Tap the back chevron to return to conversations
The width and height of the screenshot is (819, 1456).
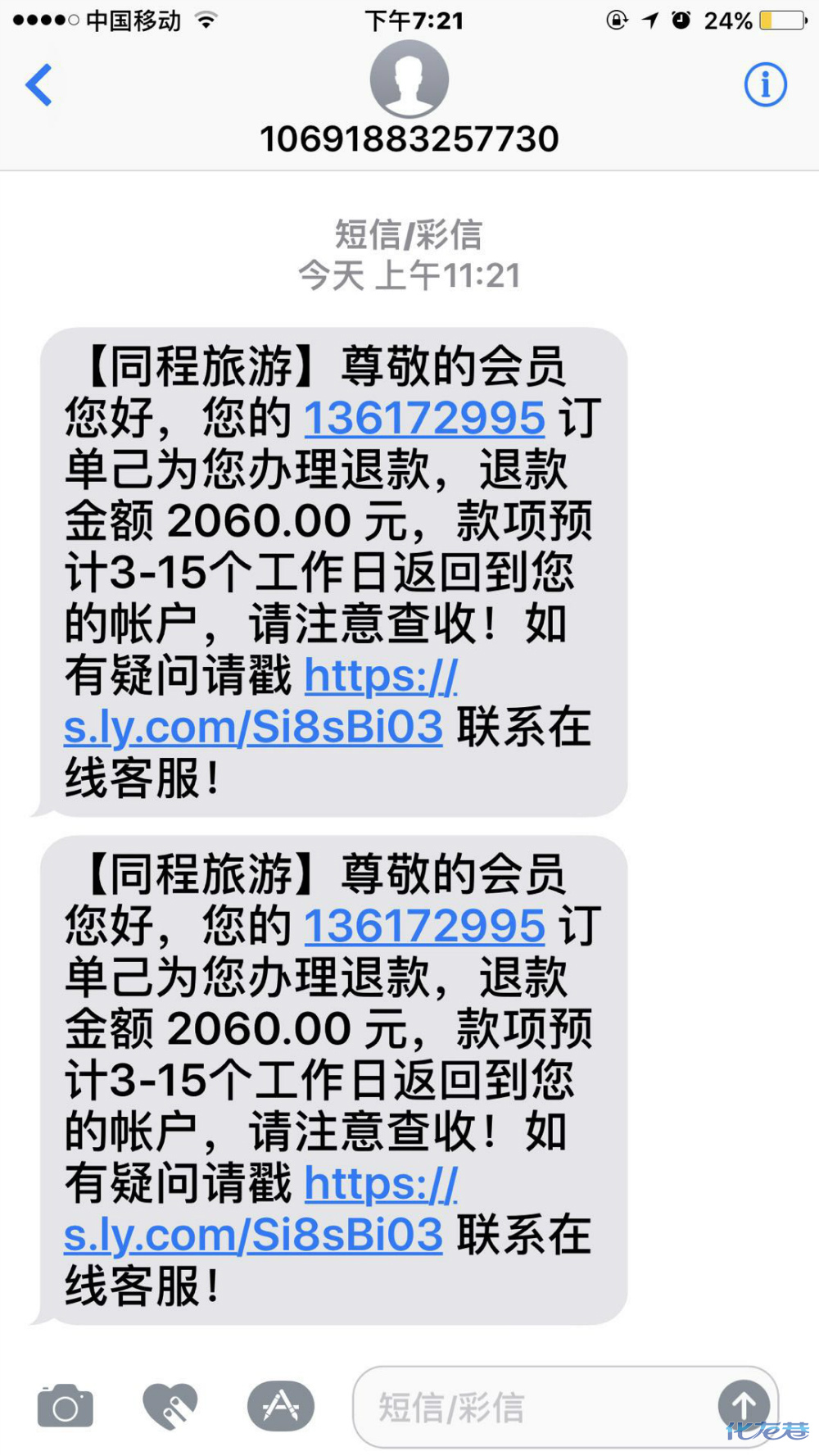click(38, 86)
